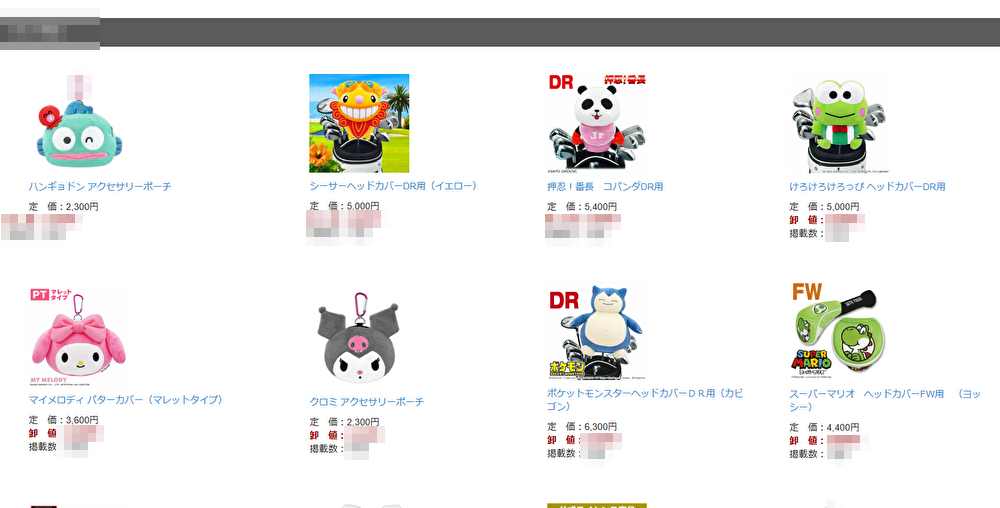The height and width of the screenshot is (508, 1000).
Task: Tap the クロミ pouch product image
Action: pyautogui.click(x=359, y=340)
